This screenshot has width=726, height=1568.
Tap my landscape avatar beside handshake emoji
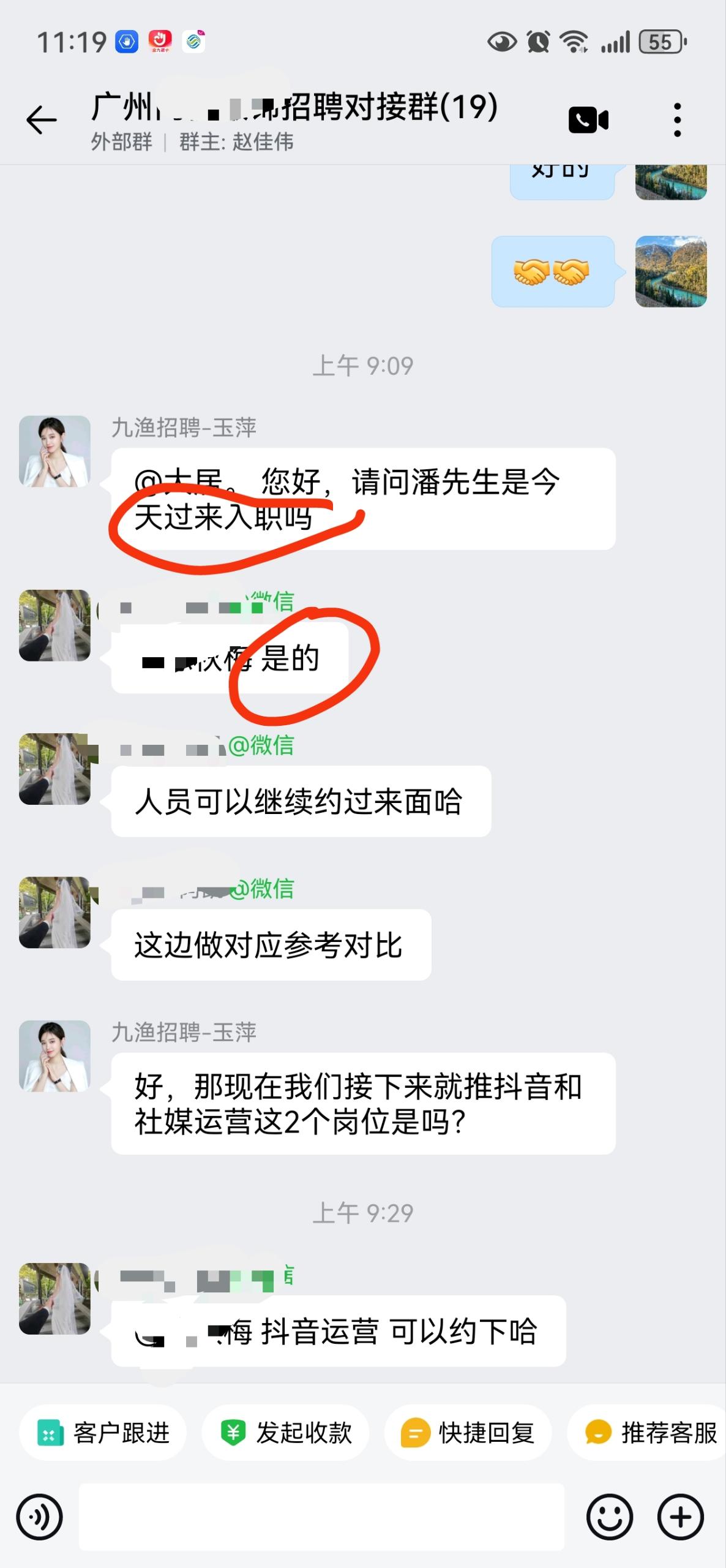click(671, 271)
